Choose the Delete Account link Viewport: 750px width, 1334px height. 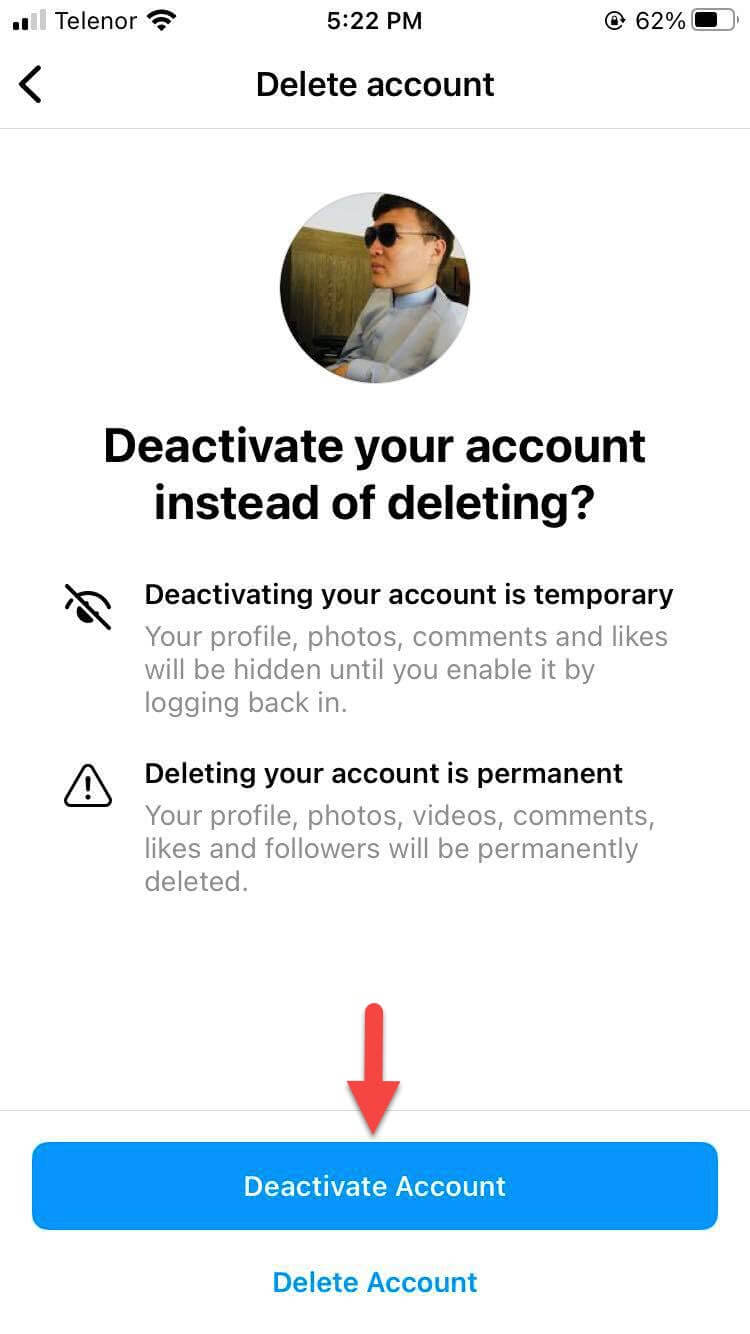click(375, 1282)
